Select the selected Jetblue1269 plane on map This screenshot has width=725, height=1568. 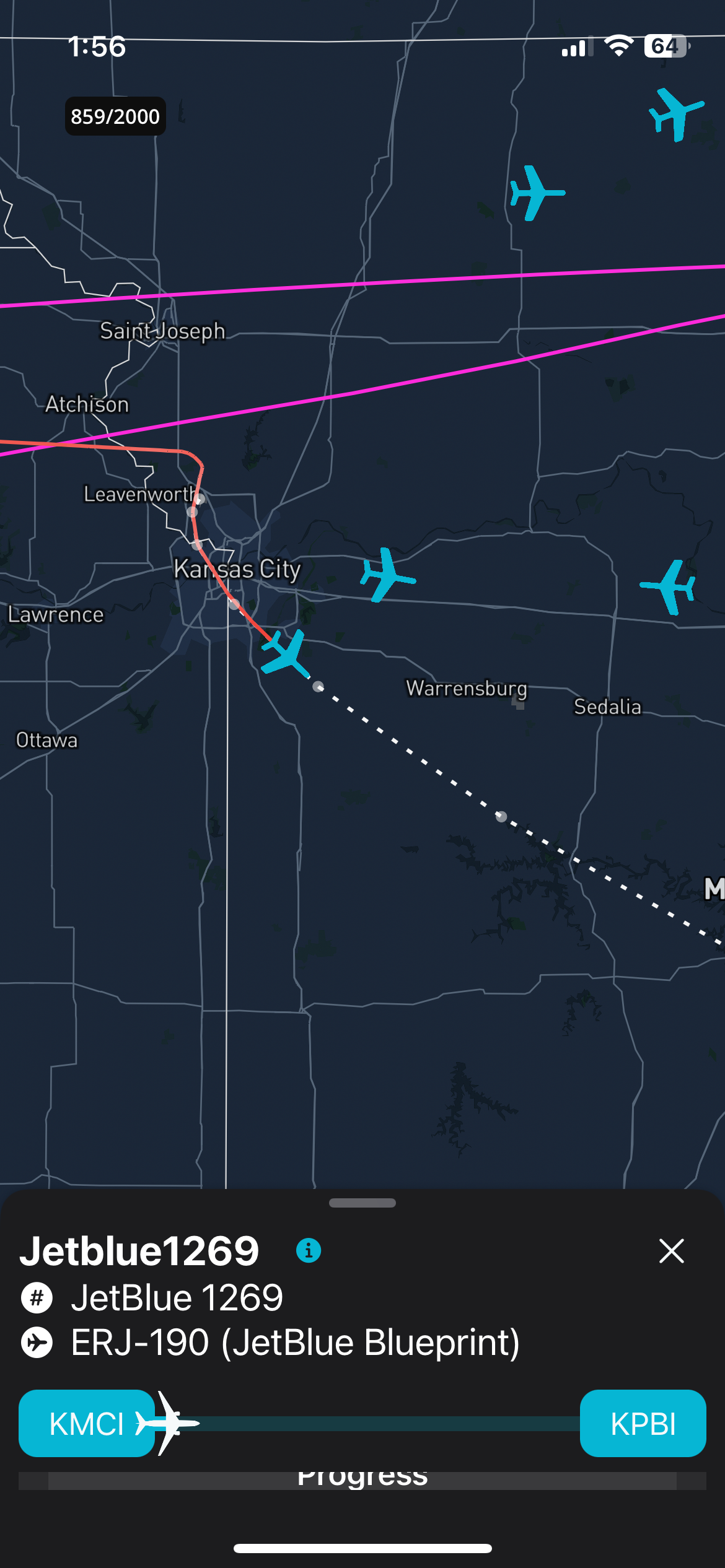pos(285,653)
